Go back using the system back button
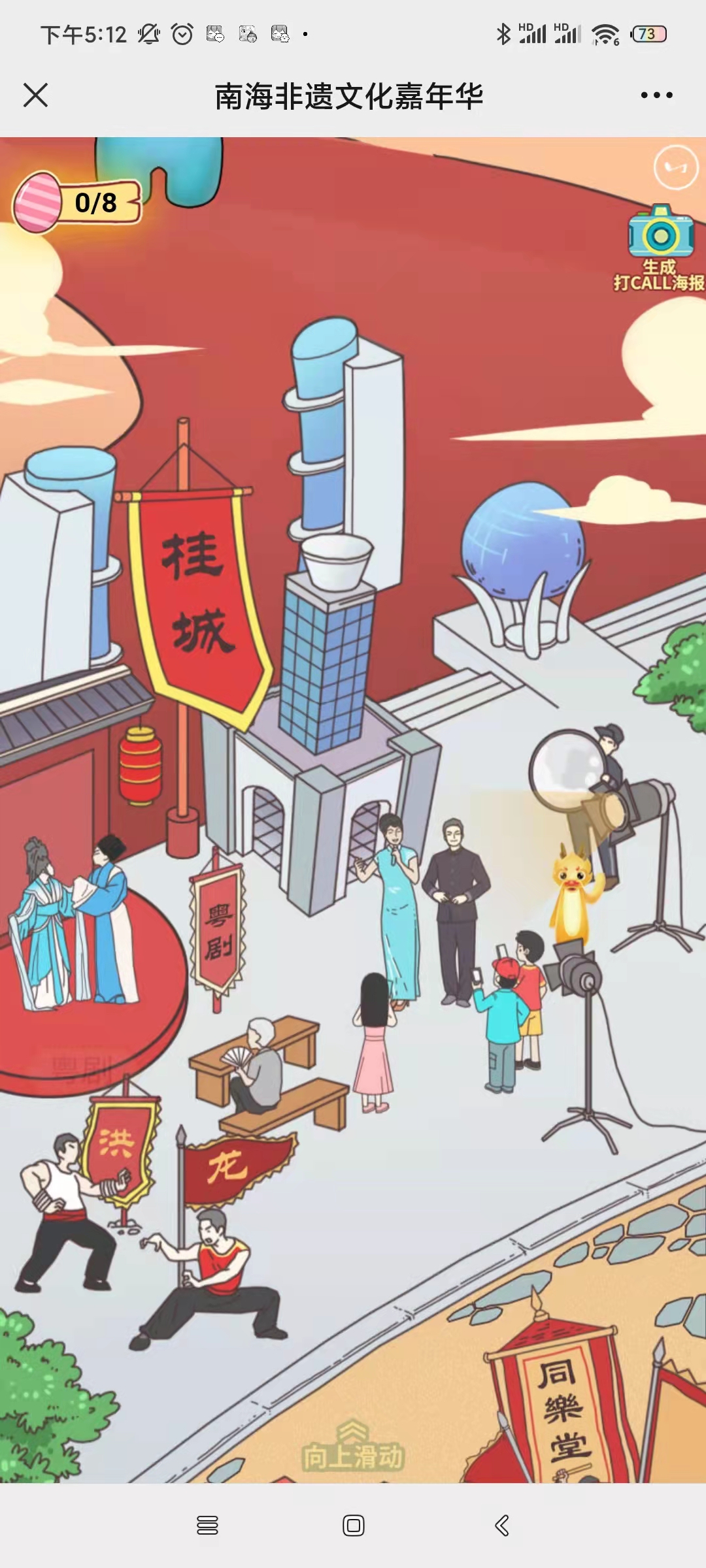 point(502,1526)
